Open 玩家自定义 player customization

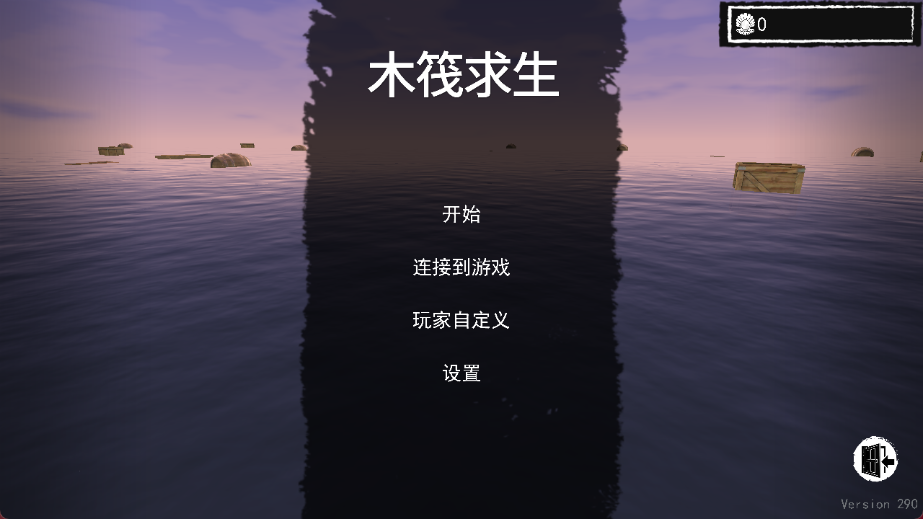(x=461, y=321)
